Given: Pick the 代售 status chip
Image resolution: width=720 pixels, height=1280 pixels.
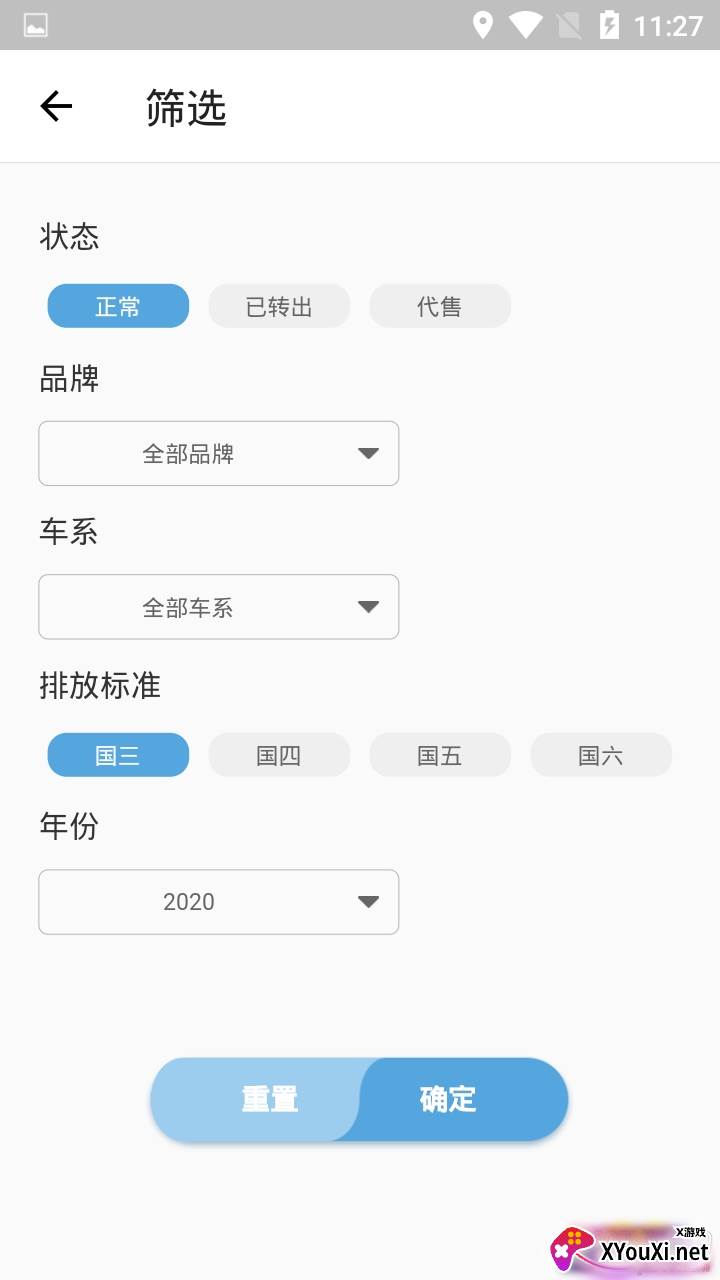Looking at the screenshot, I should click(440, 306).
